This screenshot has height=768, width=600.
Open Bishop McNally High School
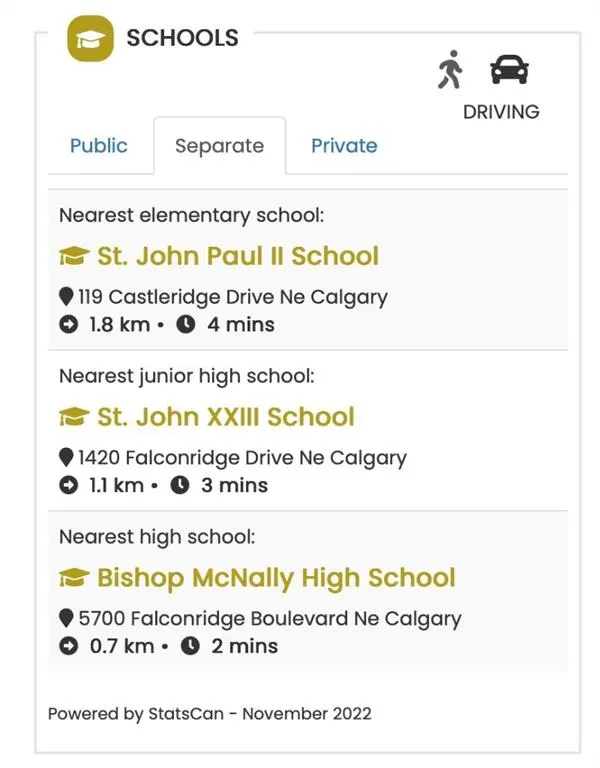[x=275, y=578]
